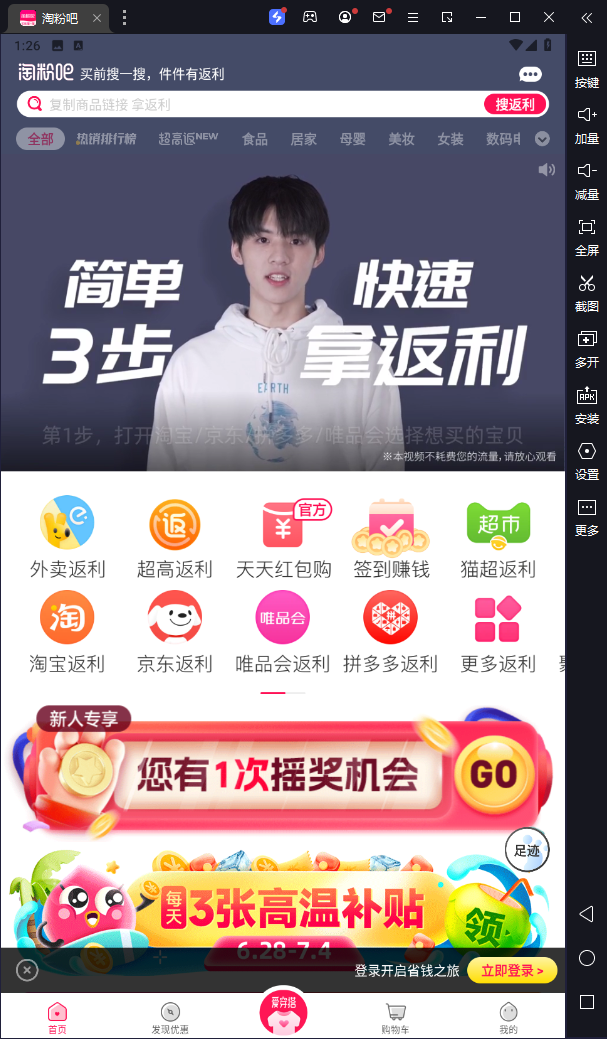Open 外卖返利
607x1039 pixels.
coord(67,538)
